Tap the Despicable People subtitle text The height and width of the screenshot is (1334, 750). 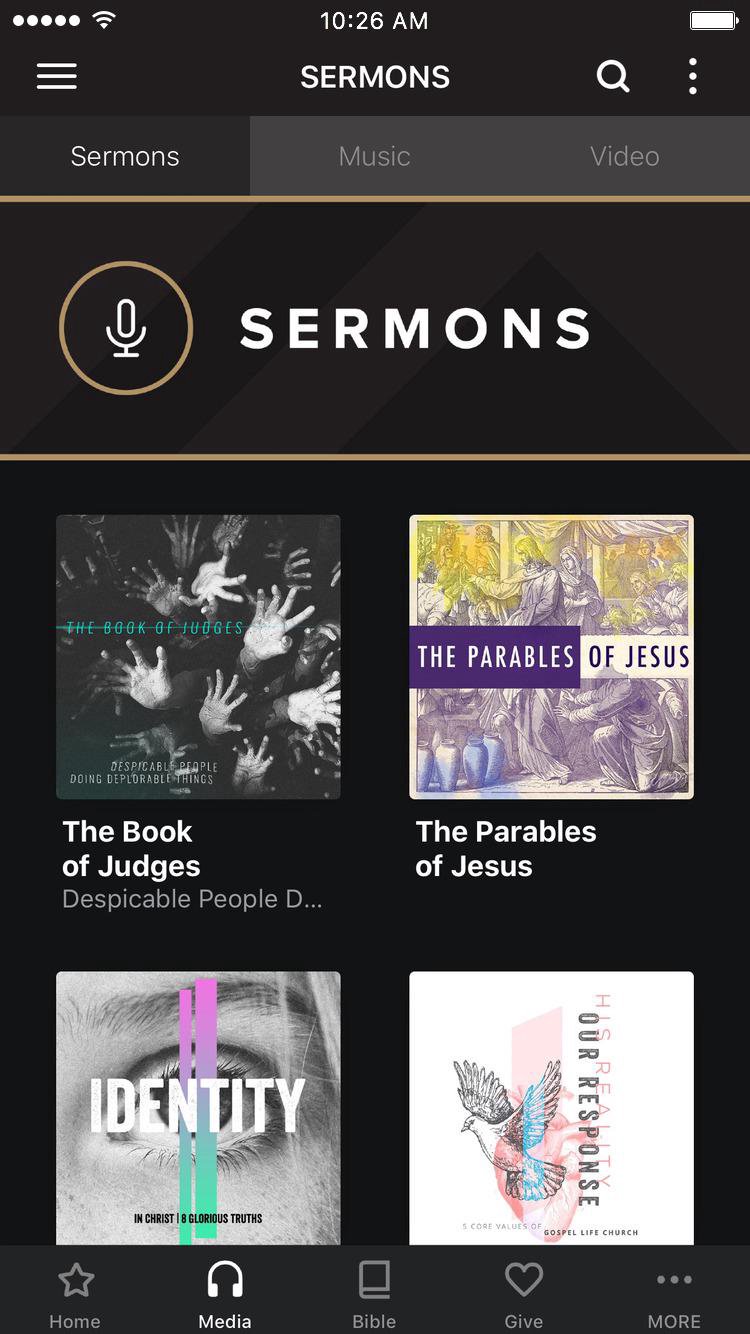pyautogui.click(x=191, y=898)
